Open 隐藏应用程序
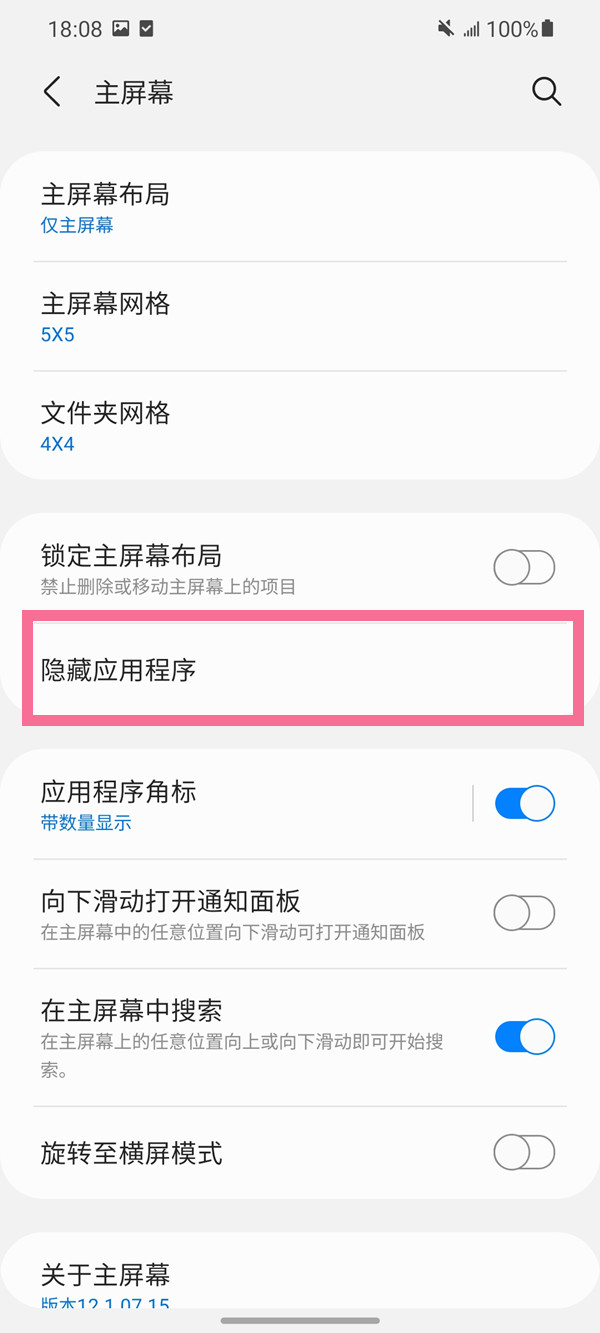 (x=300, y=669)
